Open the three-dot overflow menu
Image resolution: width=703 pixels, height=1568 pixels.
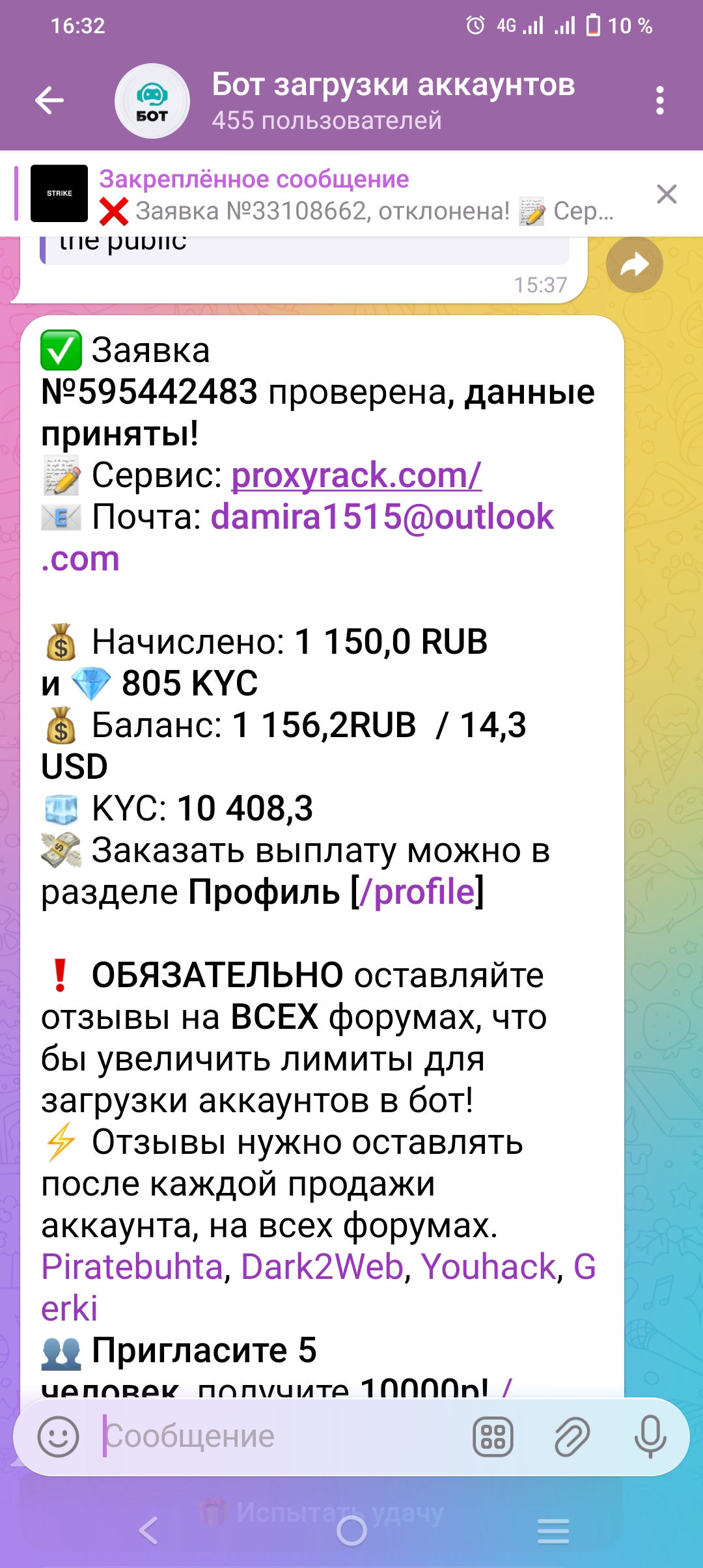coord(659,100)
